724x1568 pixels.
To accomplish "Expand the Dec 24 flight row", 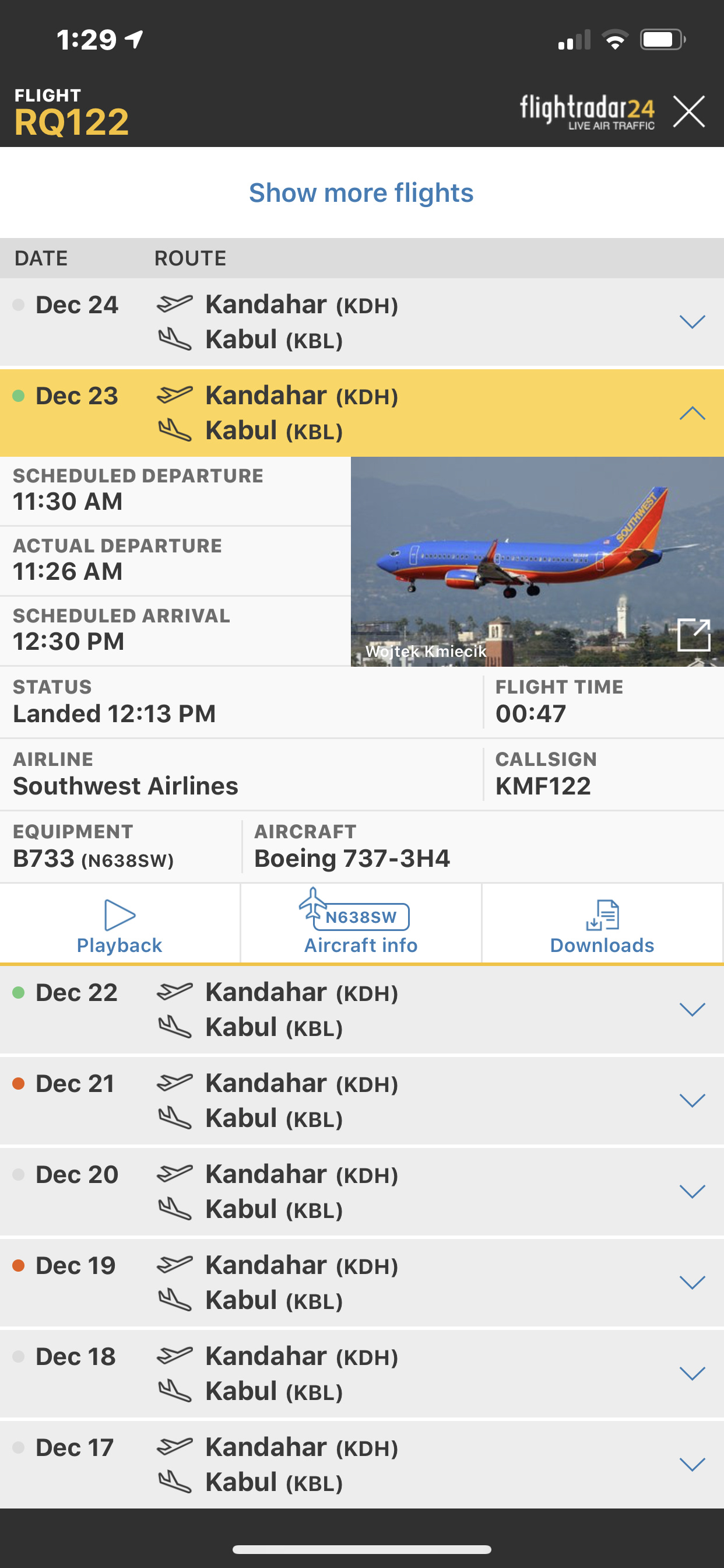I will (x=692, y=322).
